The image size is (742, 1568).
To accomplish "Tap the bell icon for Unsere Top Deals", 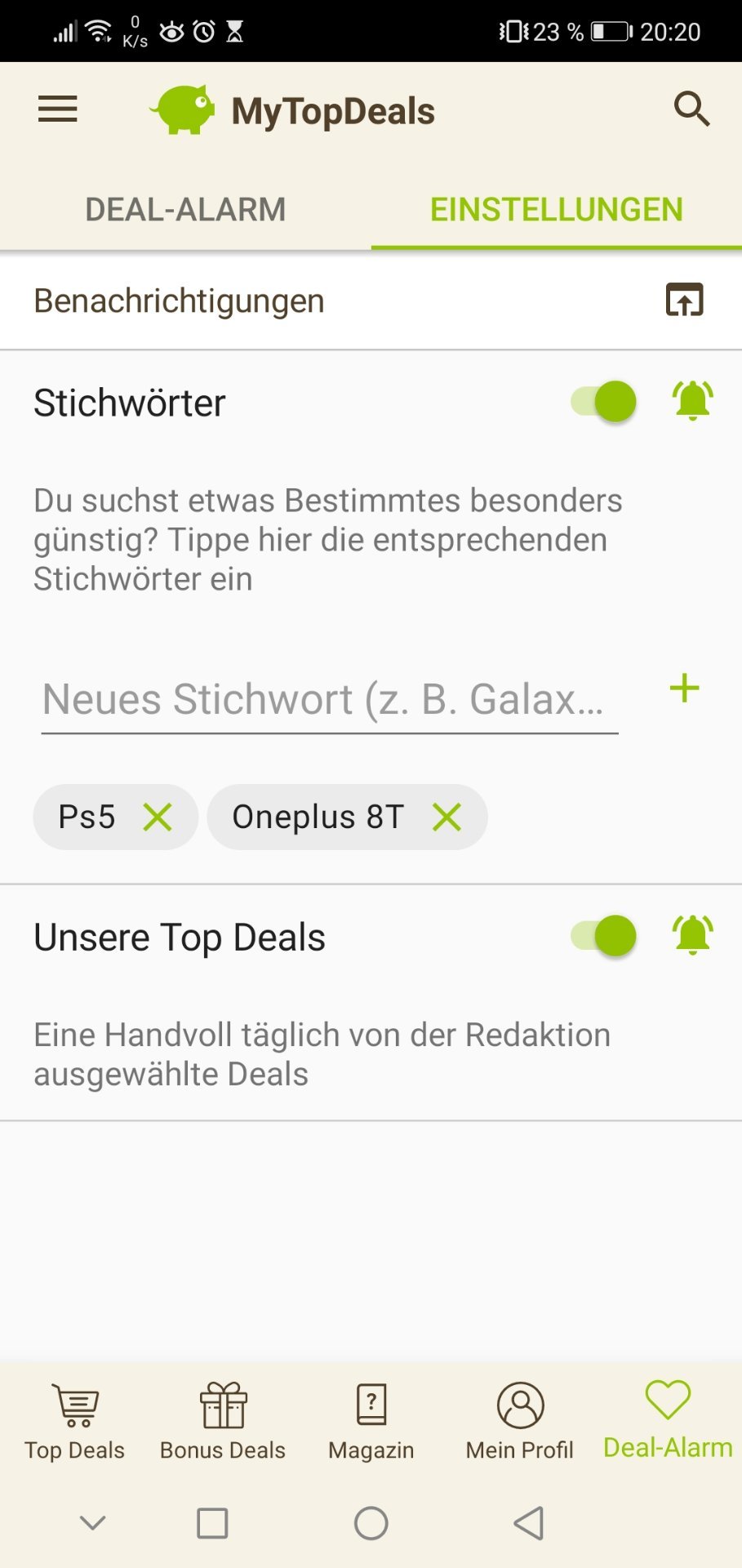I will (x=692, y=935).
